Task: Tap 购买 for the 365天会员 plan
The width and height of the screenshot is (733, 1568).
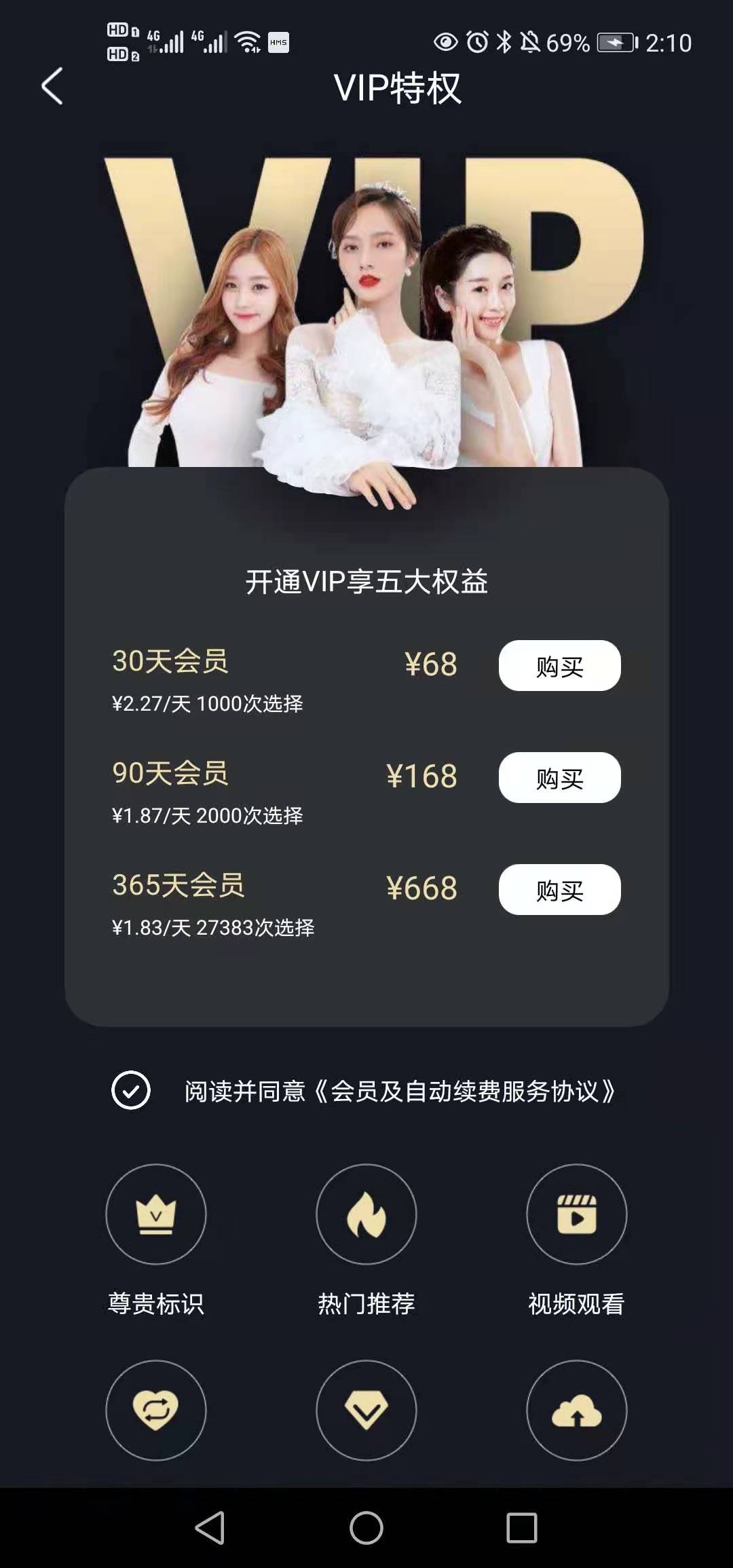Action: point(559,890)
